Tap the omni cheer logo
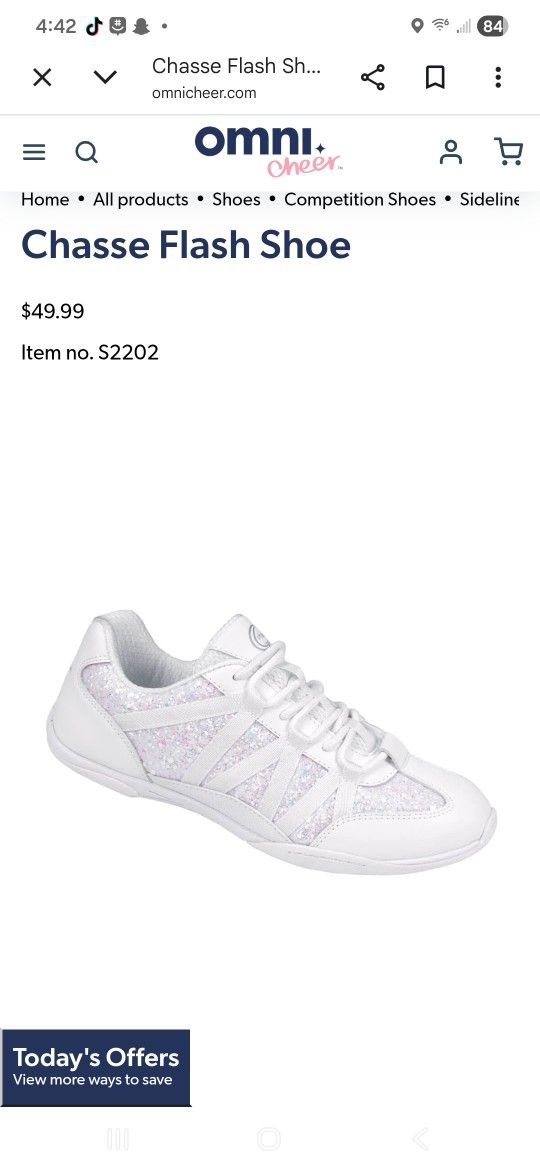Viewport: 540px width, 1170px height. pos(269,151)
